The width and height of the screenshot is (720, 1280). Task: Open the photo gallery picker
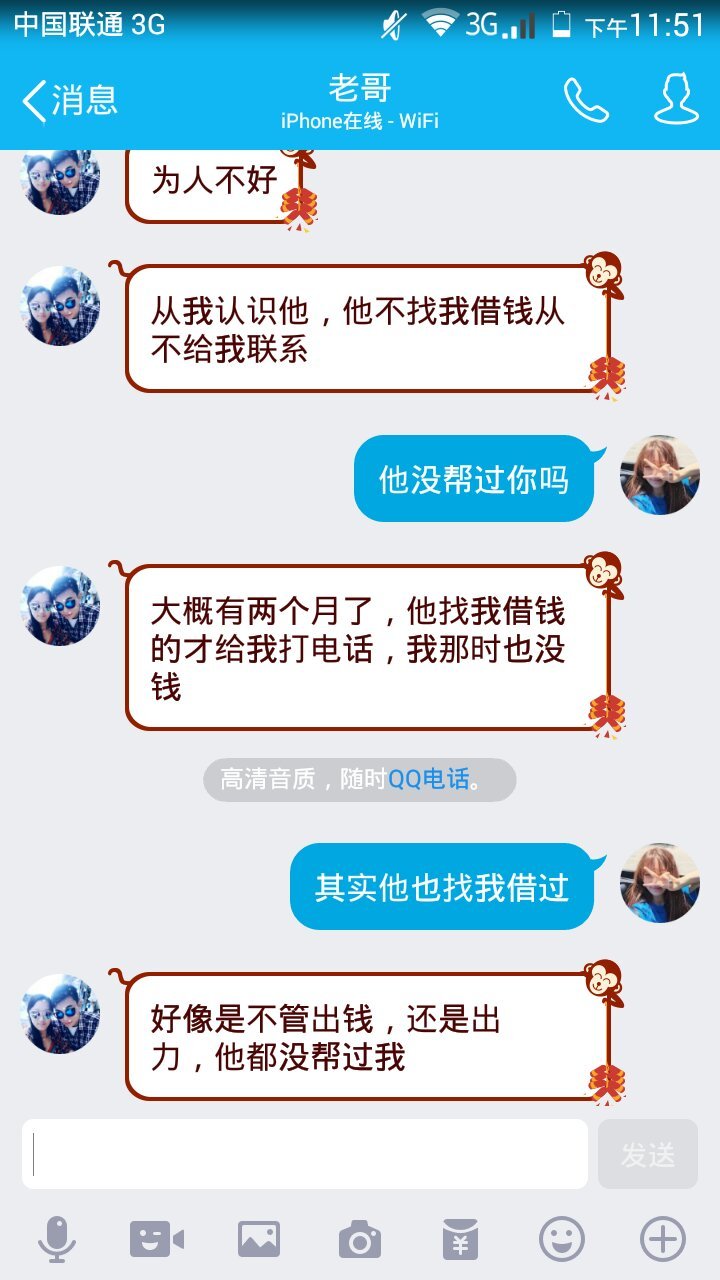[x=258, y=1240]
